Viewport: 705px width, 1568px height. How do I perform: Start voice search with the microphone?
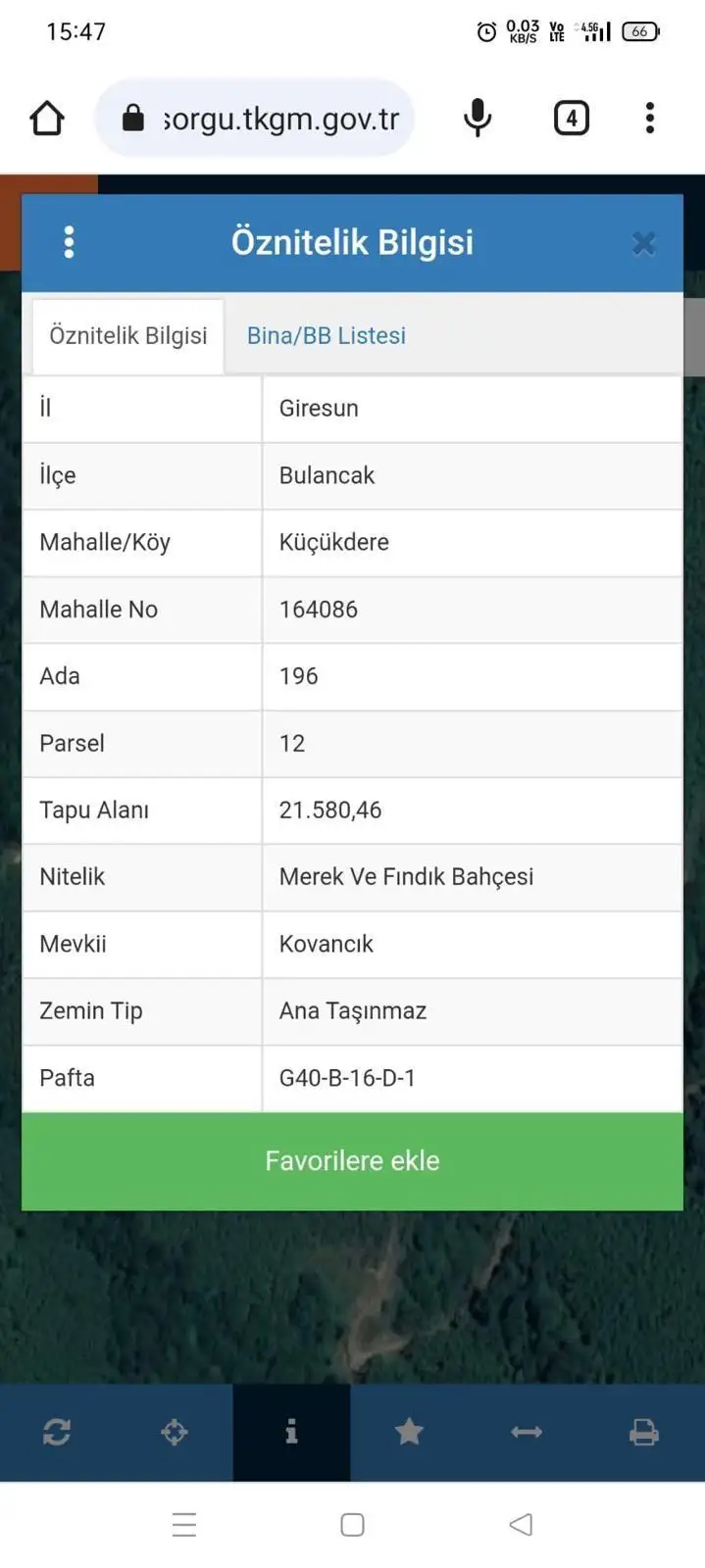[478, 119]
